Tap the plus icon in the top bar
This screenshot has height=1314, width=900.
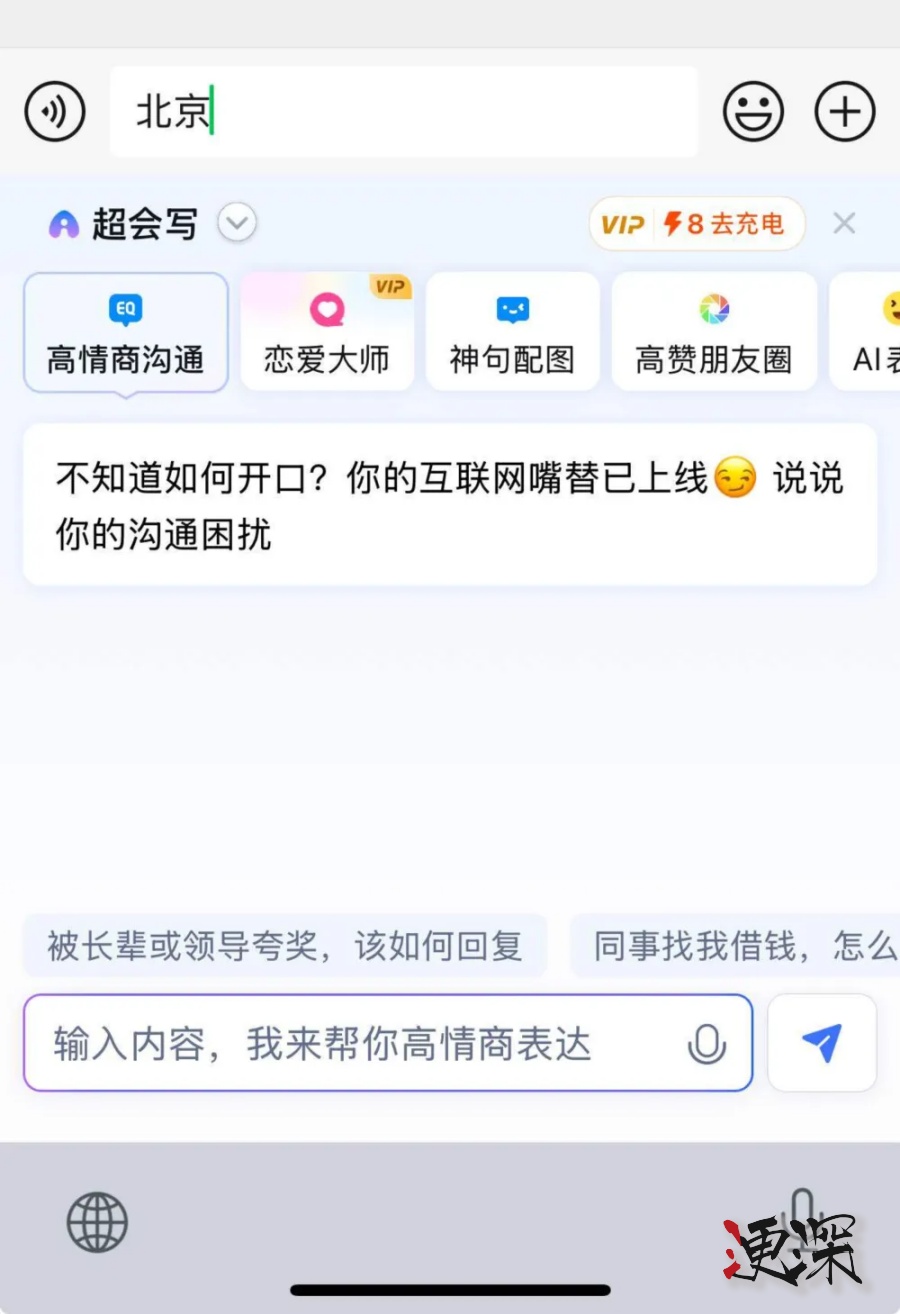point(844,111)
